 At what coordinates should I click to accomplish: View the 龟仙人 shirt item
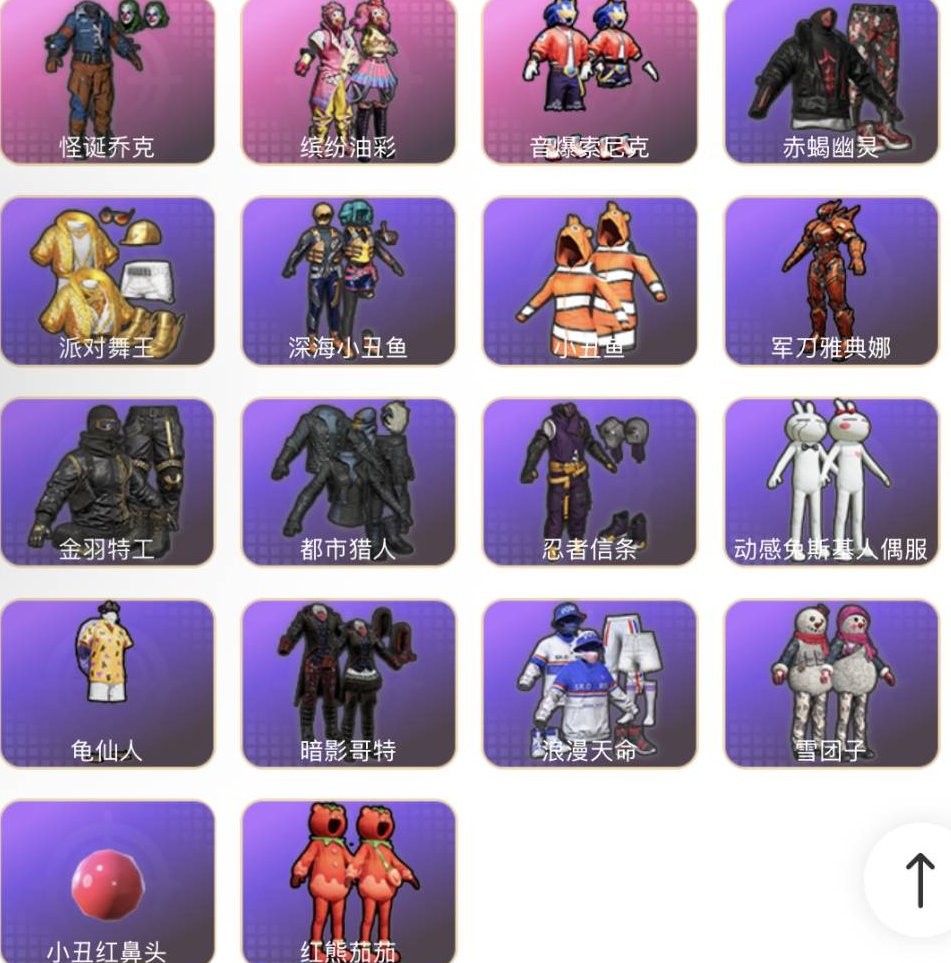pyautogui.click(x=107, y=683)
